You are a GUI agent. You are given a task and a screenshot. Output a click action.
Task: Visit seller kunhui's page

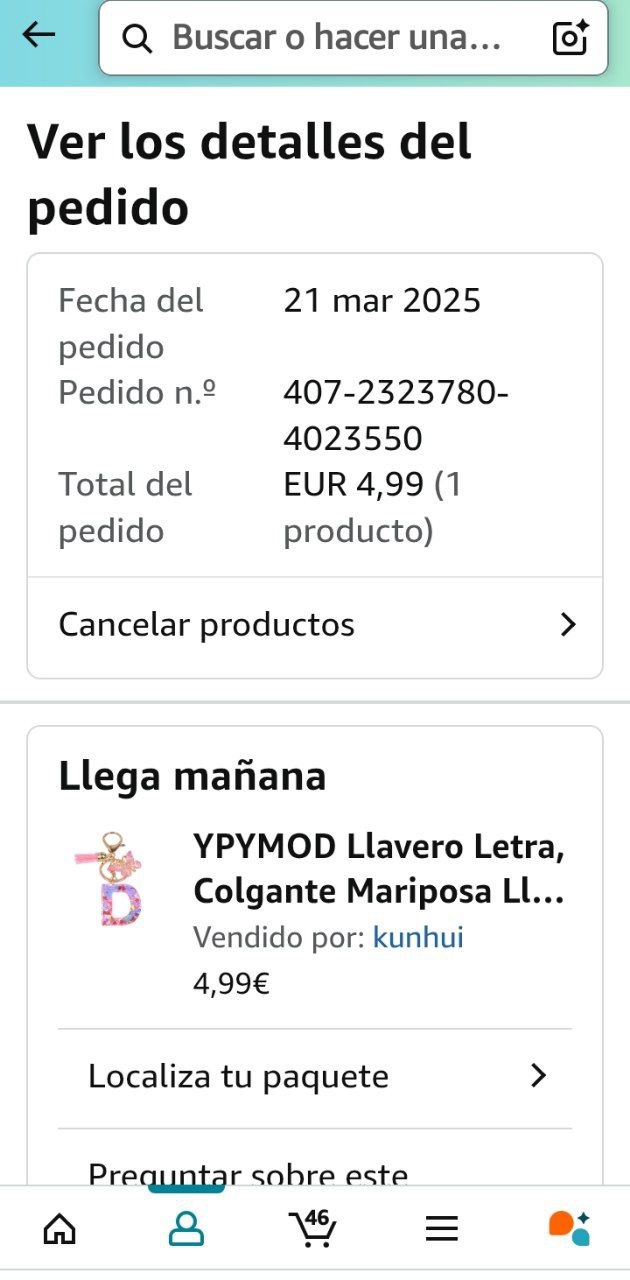point(418,938)
